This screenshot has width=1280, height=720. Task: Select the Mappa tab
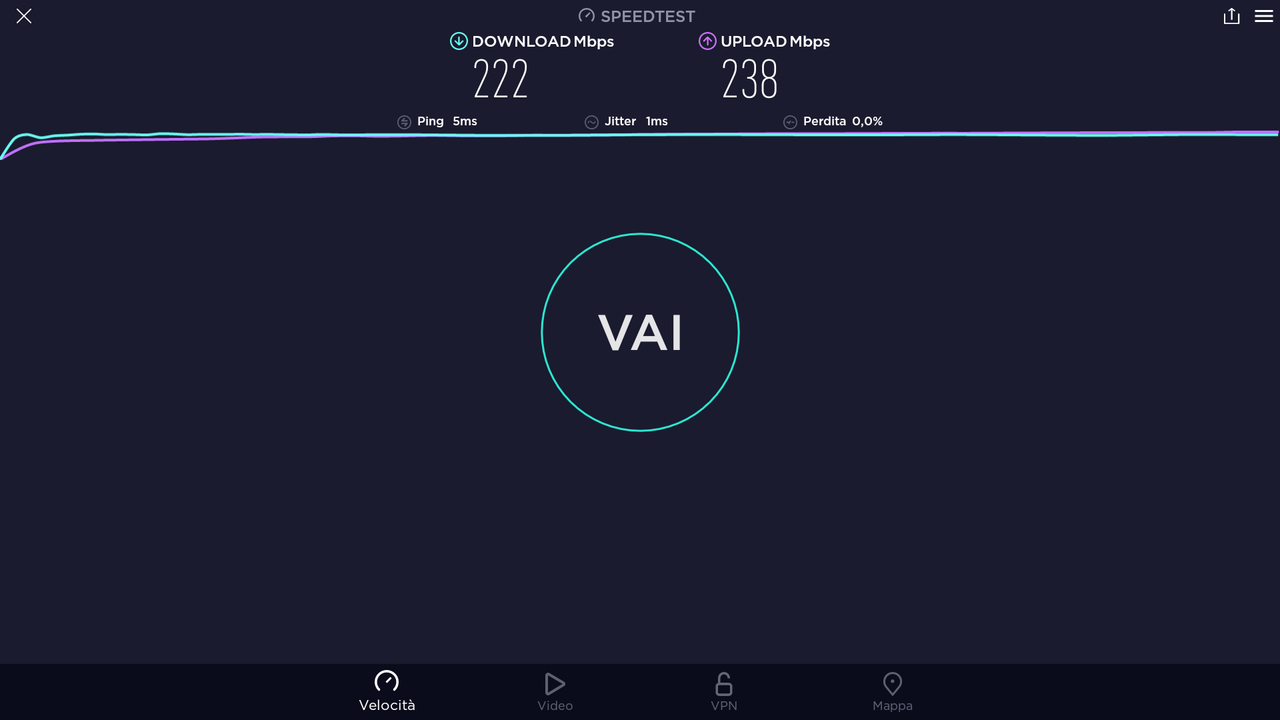tap(892, 691)
